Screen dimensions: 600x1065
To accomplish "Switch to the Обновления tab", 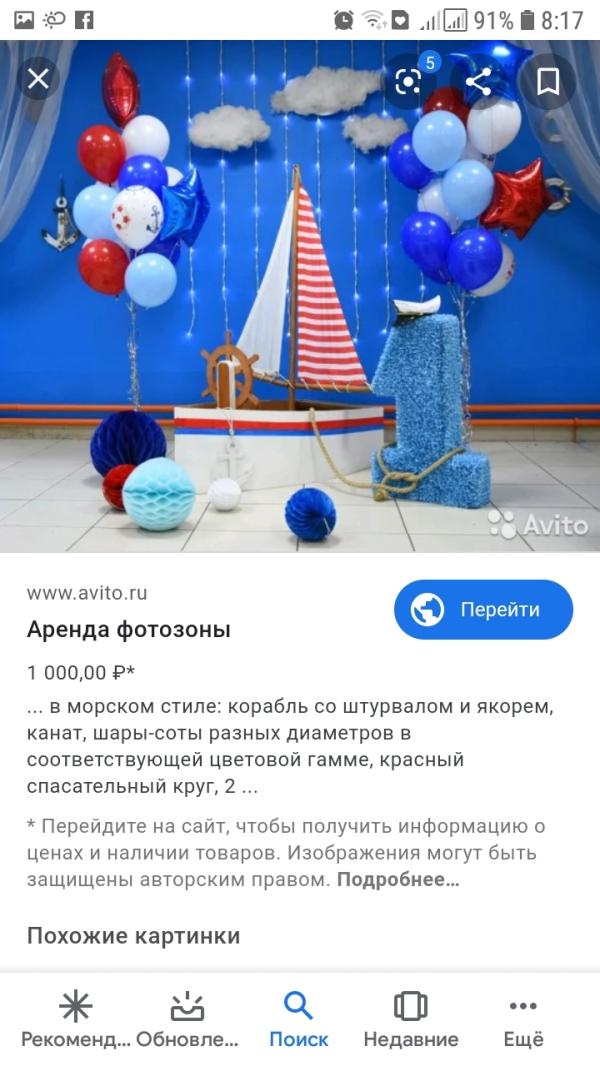I will [x=188, y=1019].
